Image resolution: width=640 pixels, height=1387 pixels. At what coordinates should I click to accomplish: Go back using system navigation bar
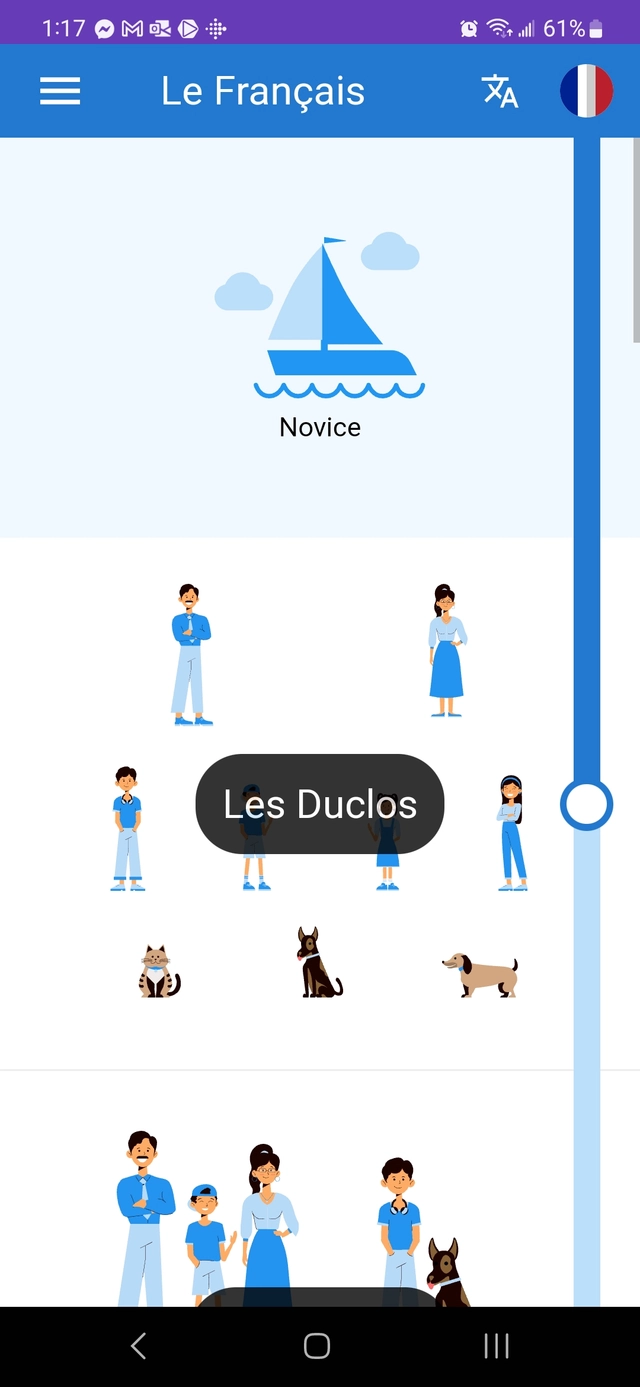point(139,1346)
